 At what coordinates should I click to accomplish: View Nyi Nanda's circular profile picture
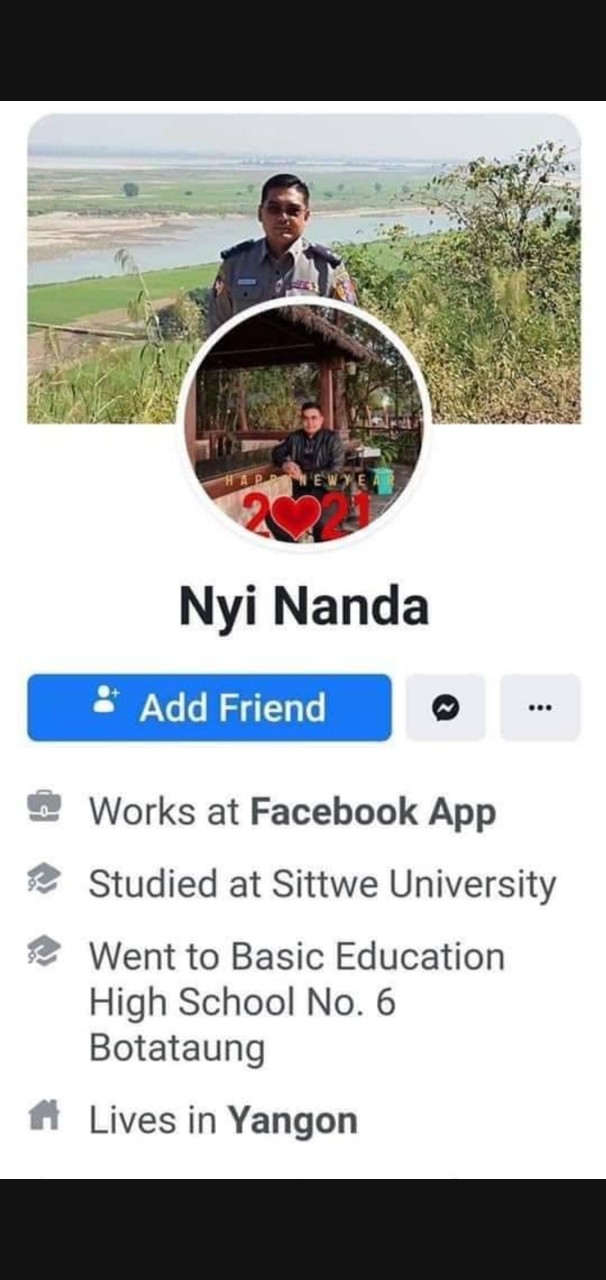pos(304,425)
